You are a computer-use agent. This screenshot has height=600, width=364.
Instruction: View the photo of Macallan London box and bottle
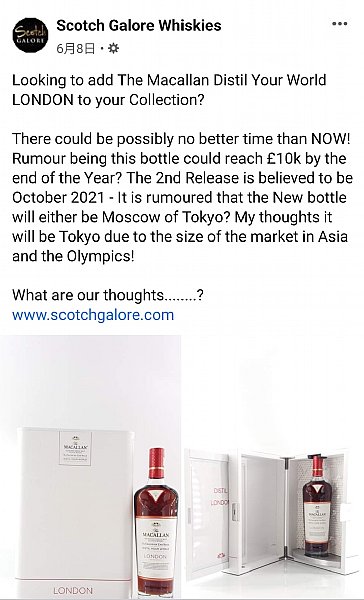pos(90,467)
